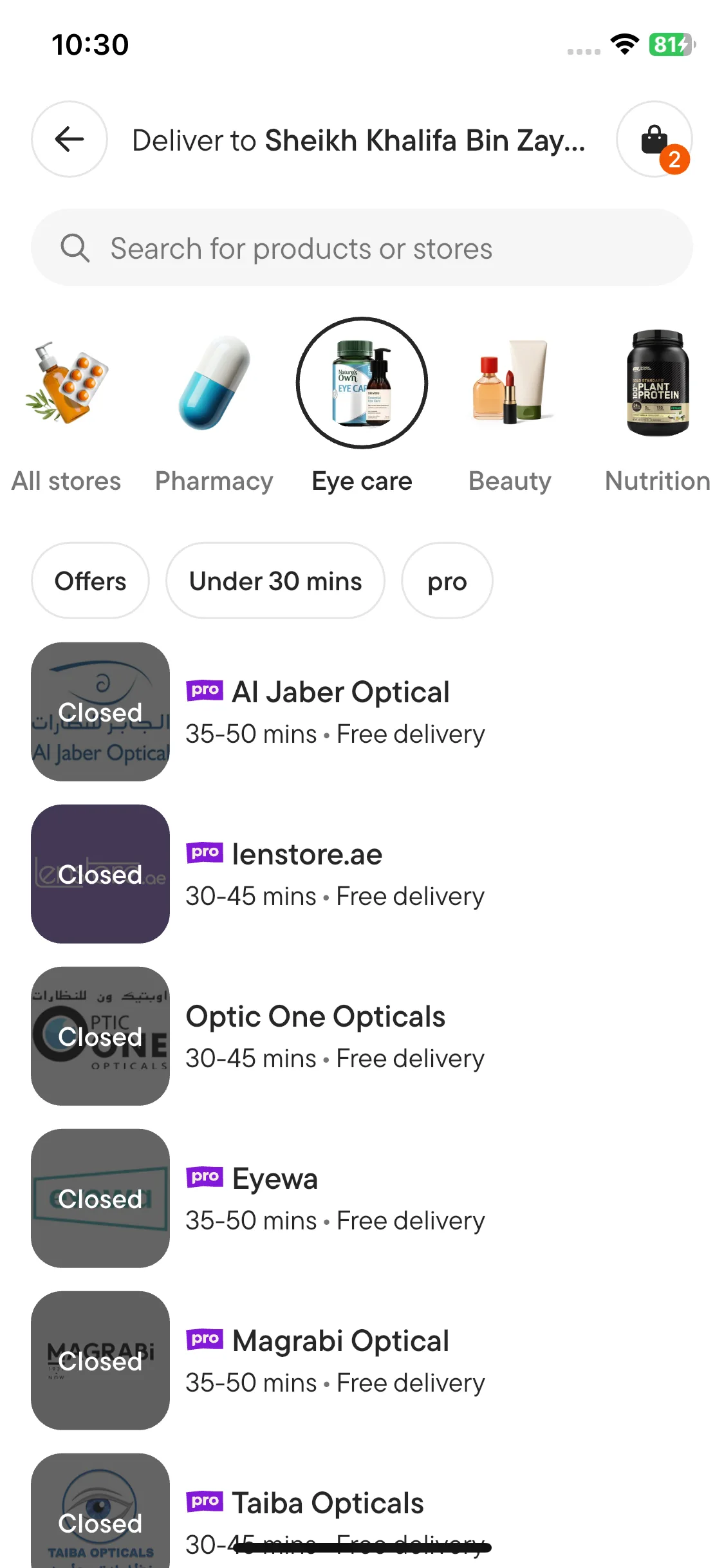Enable the pro filter chip
This screenshot has height=1568, width=724.
point(447,581)
